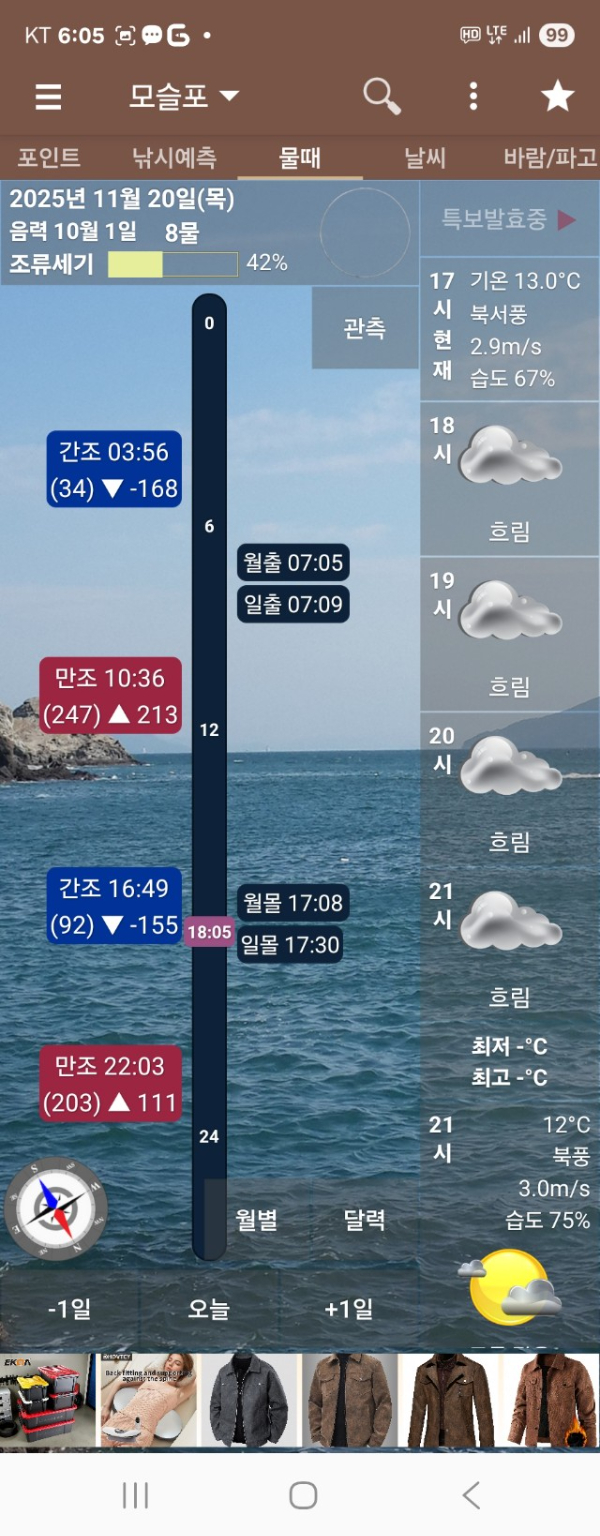The image size is (600, 1536).
Task: Switch to the 포인트 tab
Action: pos(49,158)
